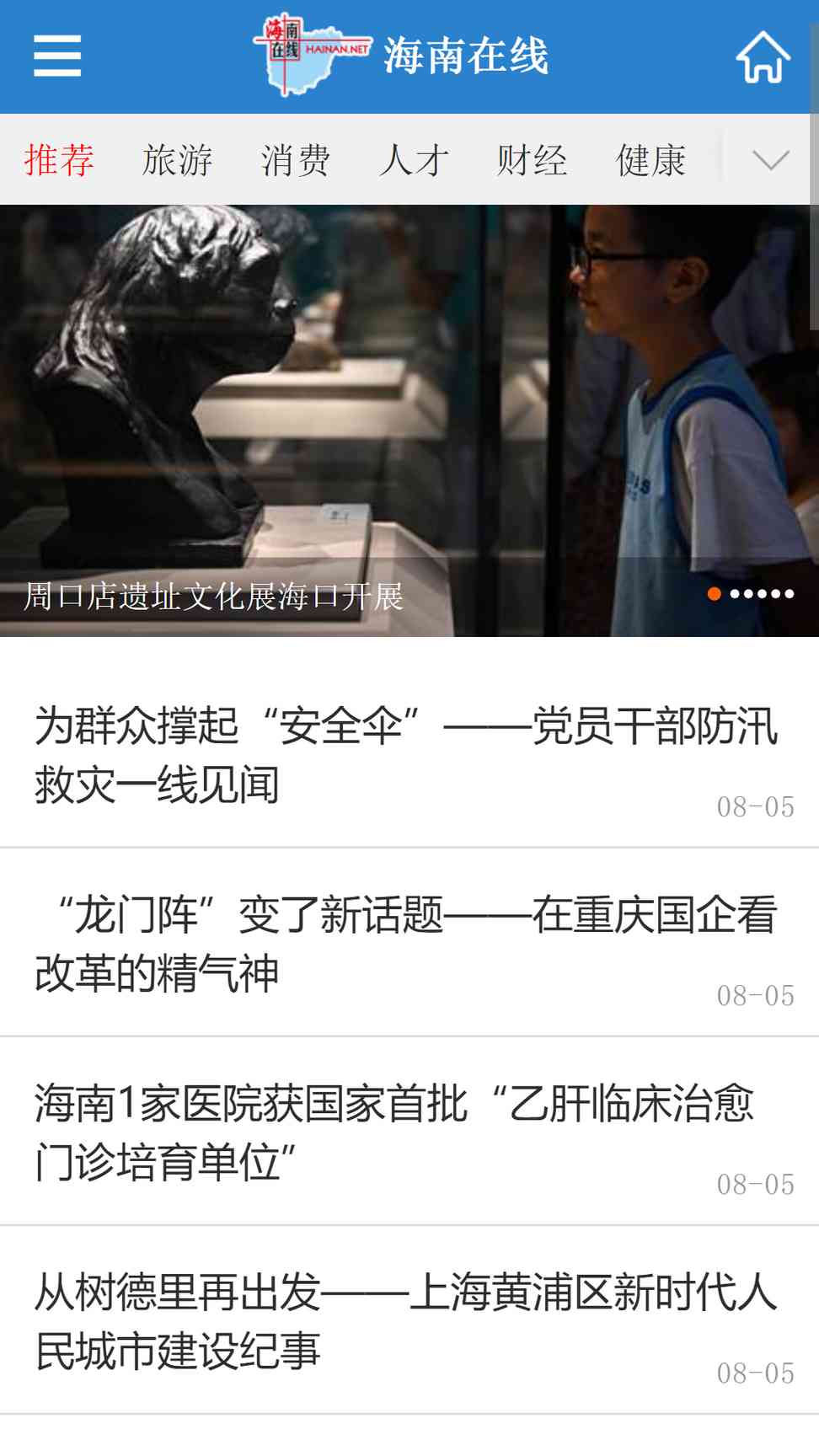Open the 人才 tab

click(x=414, y=159)
